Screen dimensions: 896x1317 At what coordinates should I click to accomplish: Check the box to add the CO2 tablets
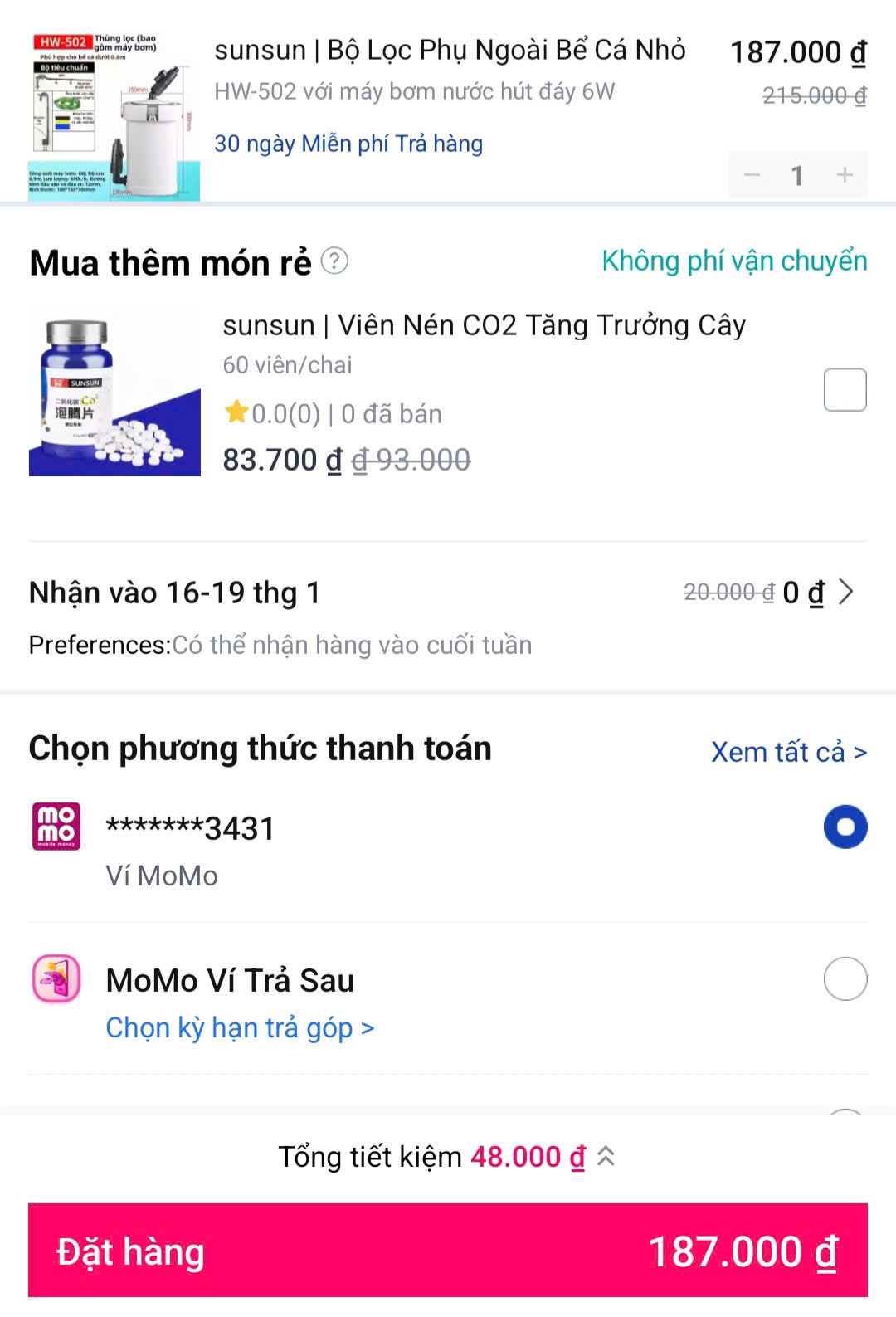tap(844, 390)
